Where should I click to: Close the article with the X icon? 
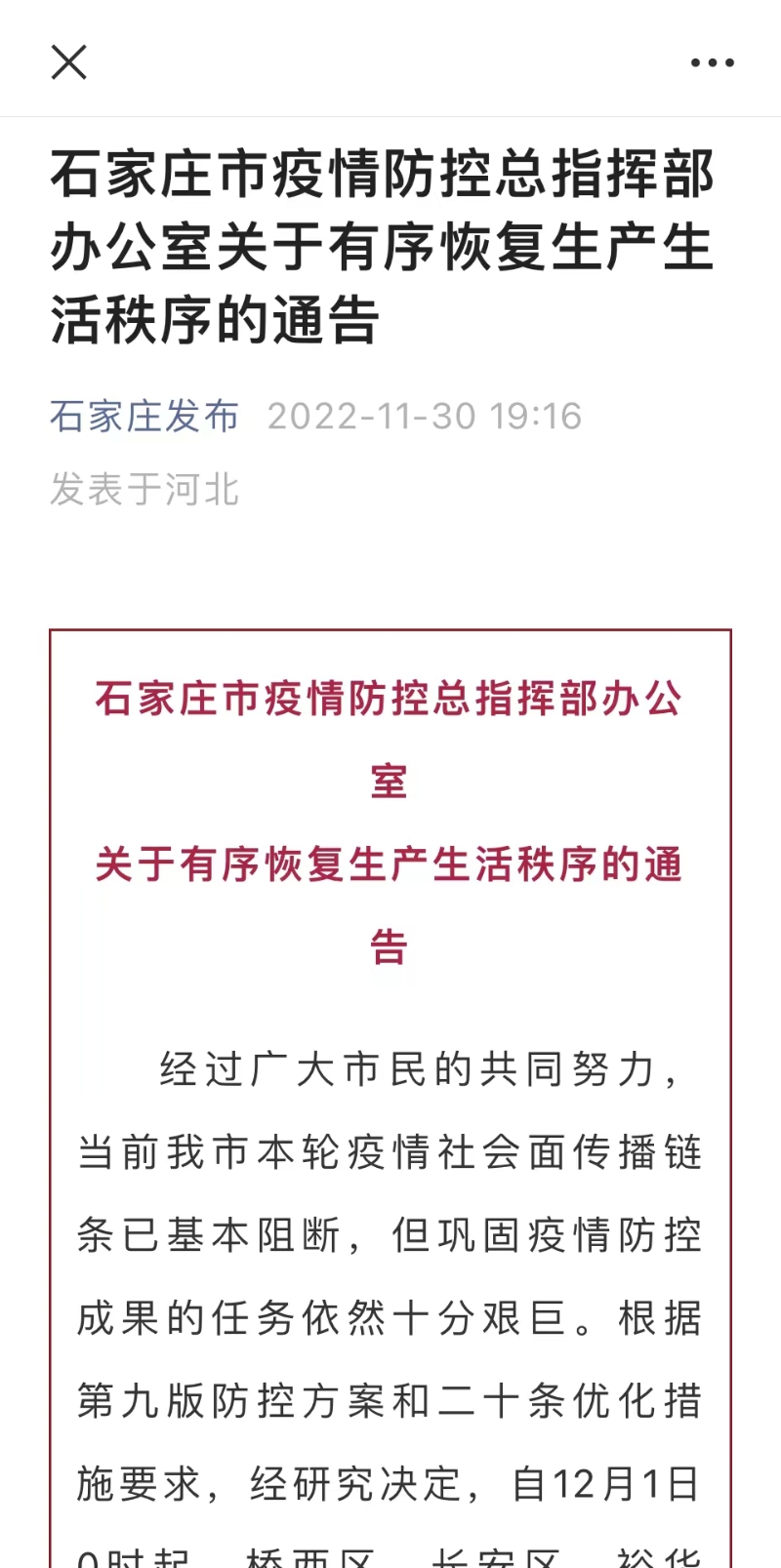click(68, 62)
